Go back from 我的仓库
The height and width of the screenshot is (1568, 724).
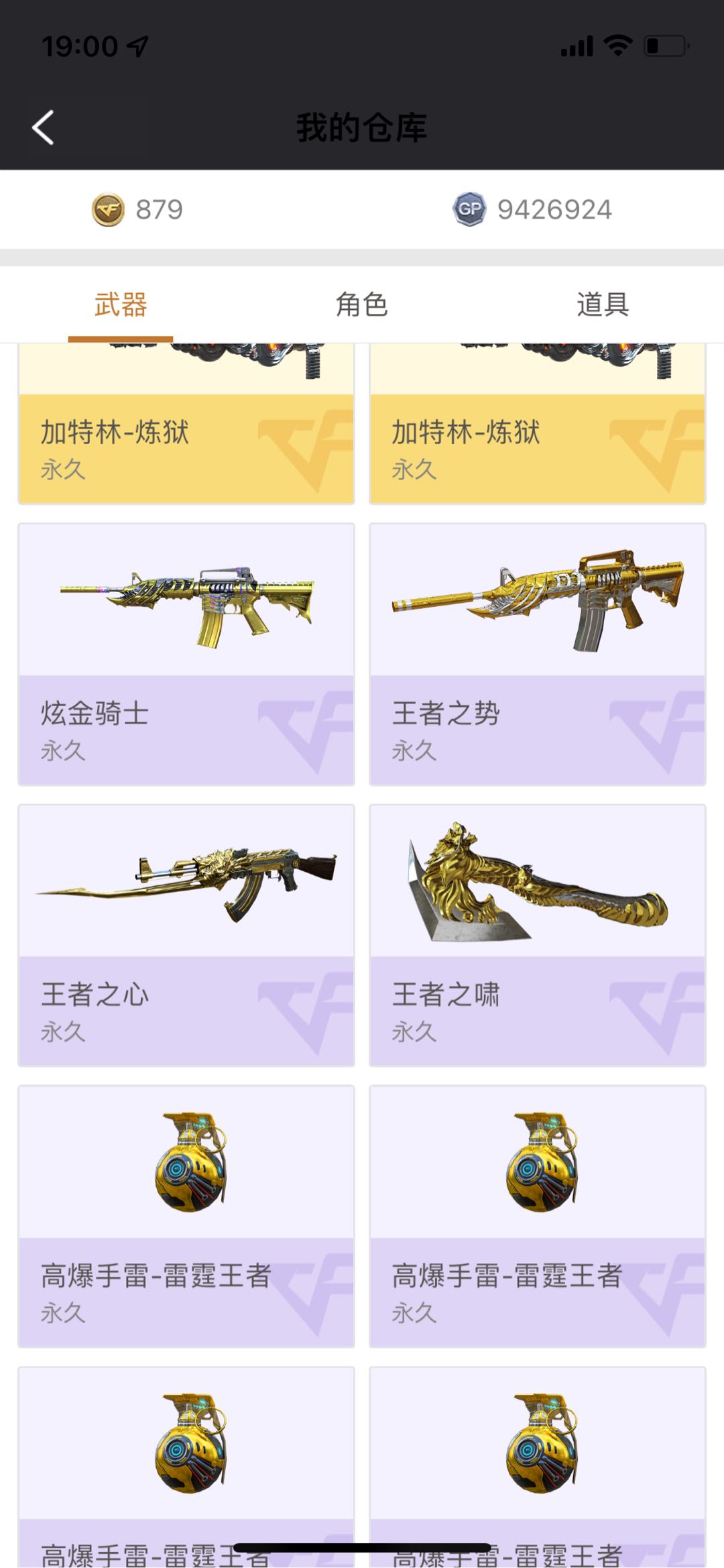coord(44,127)
